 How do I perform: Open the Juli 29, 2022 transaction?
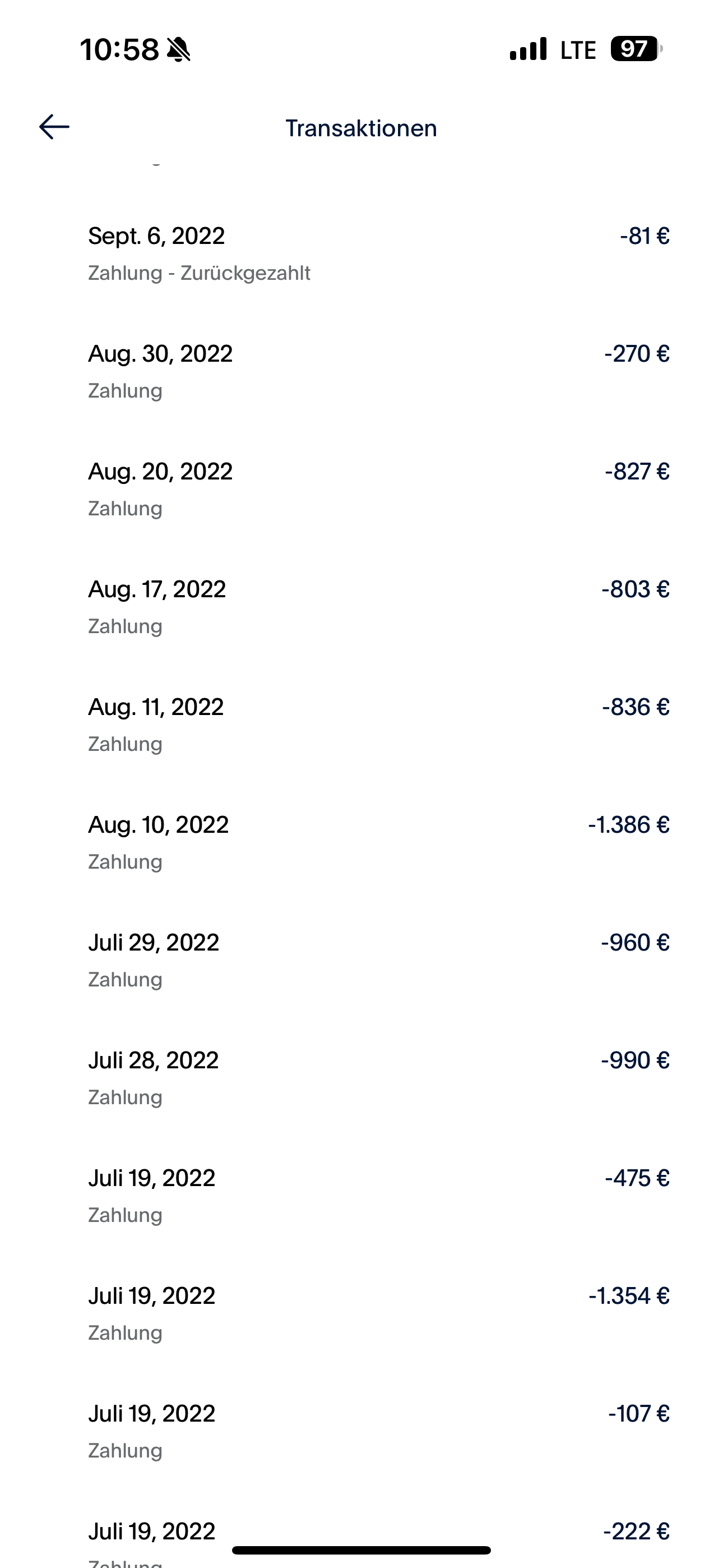(361, 960)
